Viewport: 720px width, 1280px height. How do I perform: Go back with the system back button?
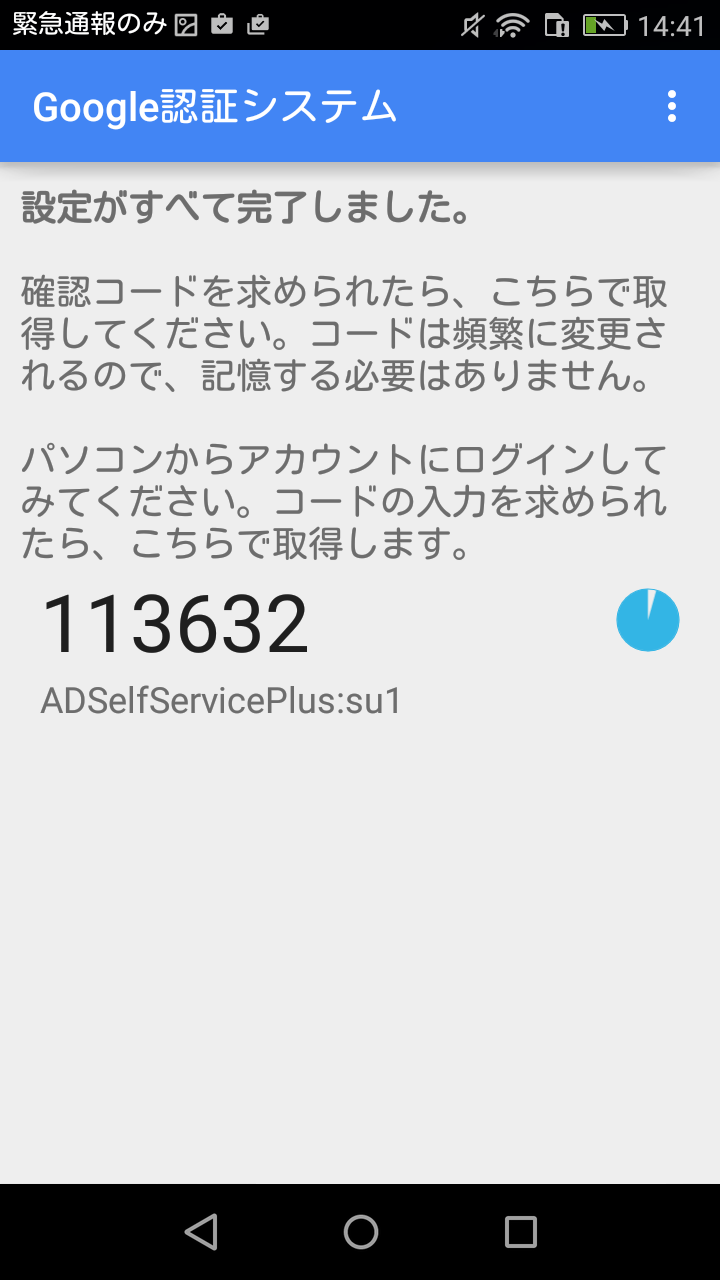[201, 1232]
